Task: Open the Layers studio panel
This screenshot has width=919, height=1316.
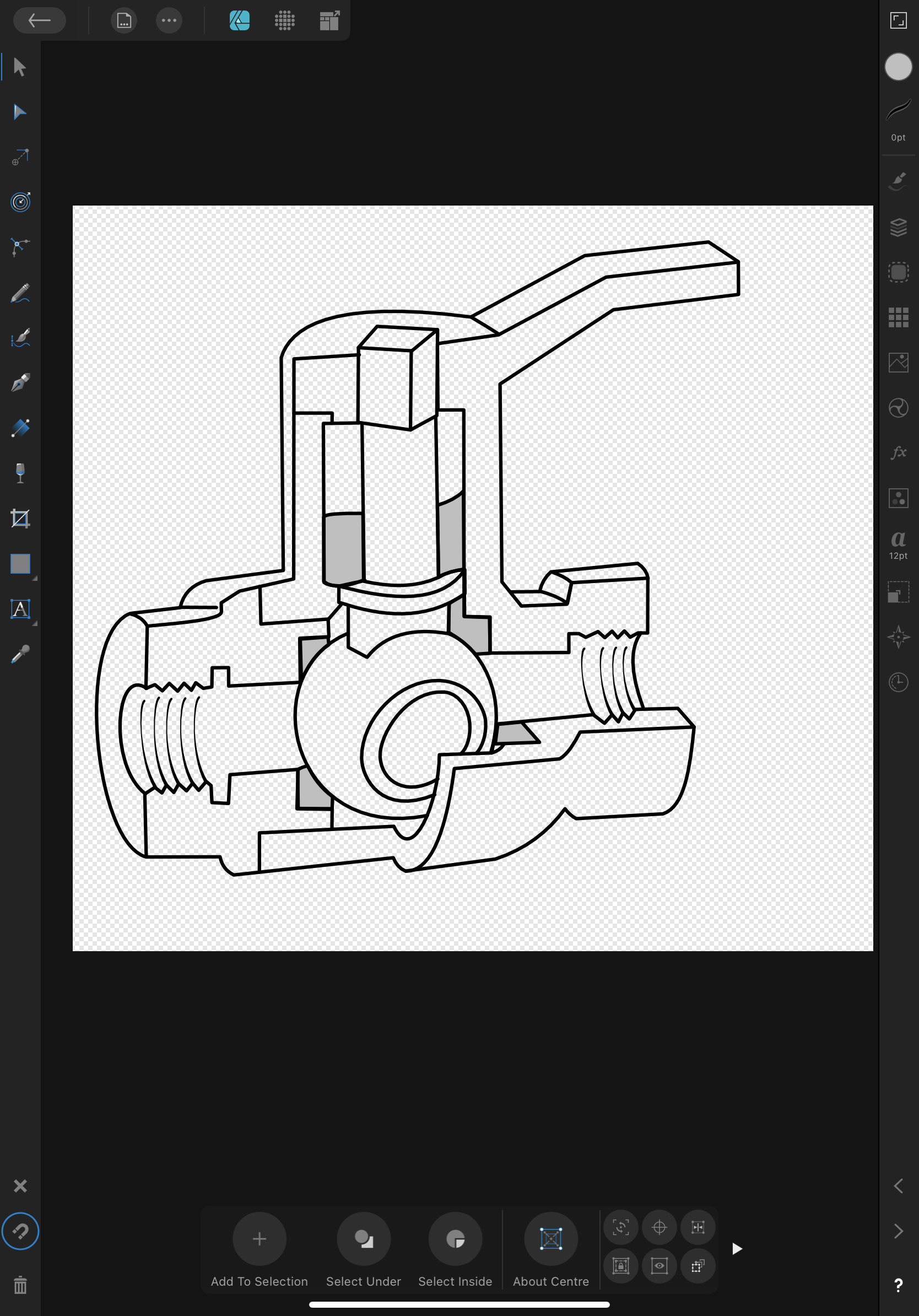Action: tap(898, 227)
